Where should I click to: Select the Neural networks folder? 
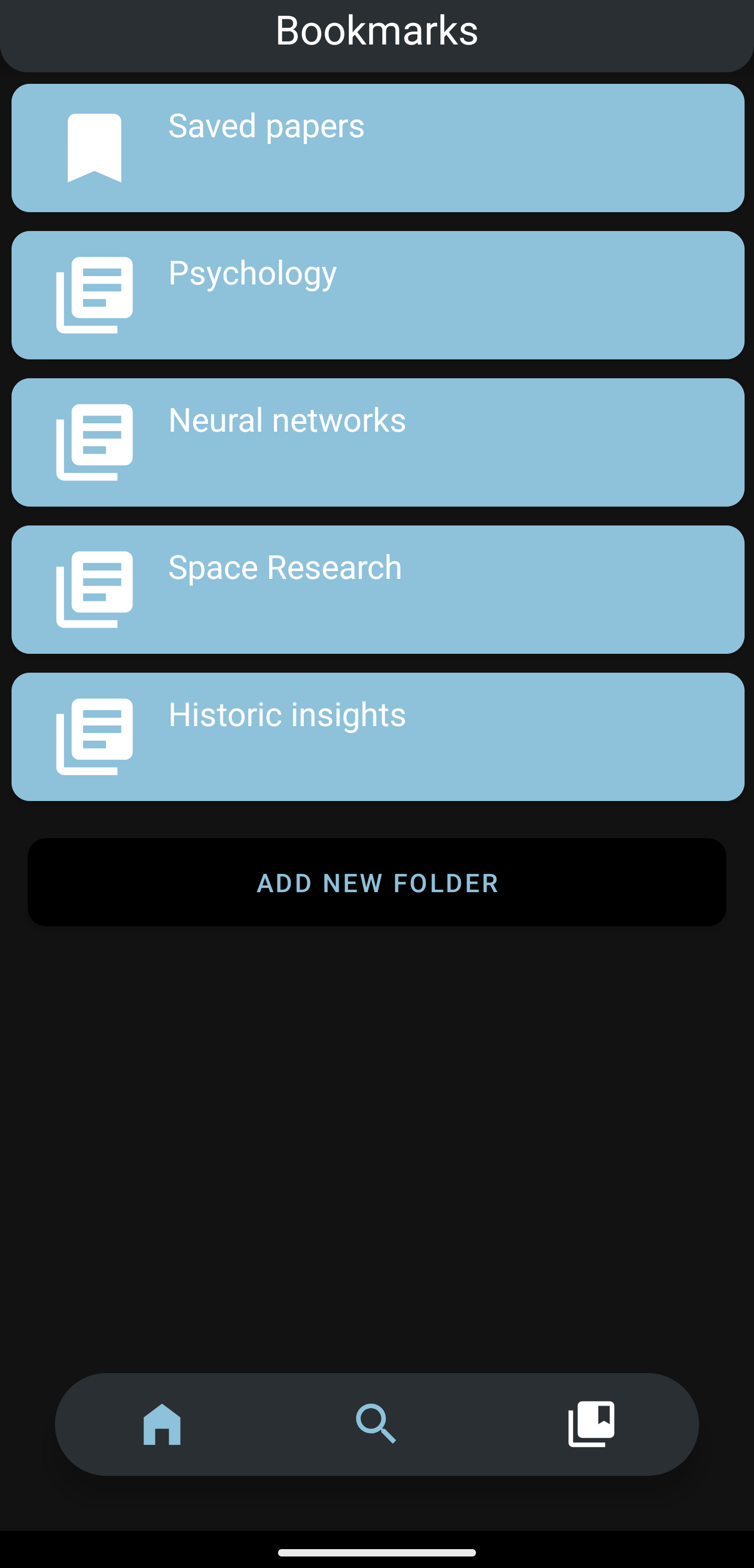point(378,443)
